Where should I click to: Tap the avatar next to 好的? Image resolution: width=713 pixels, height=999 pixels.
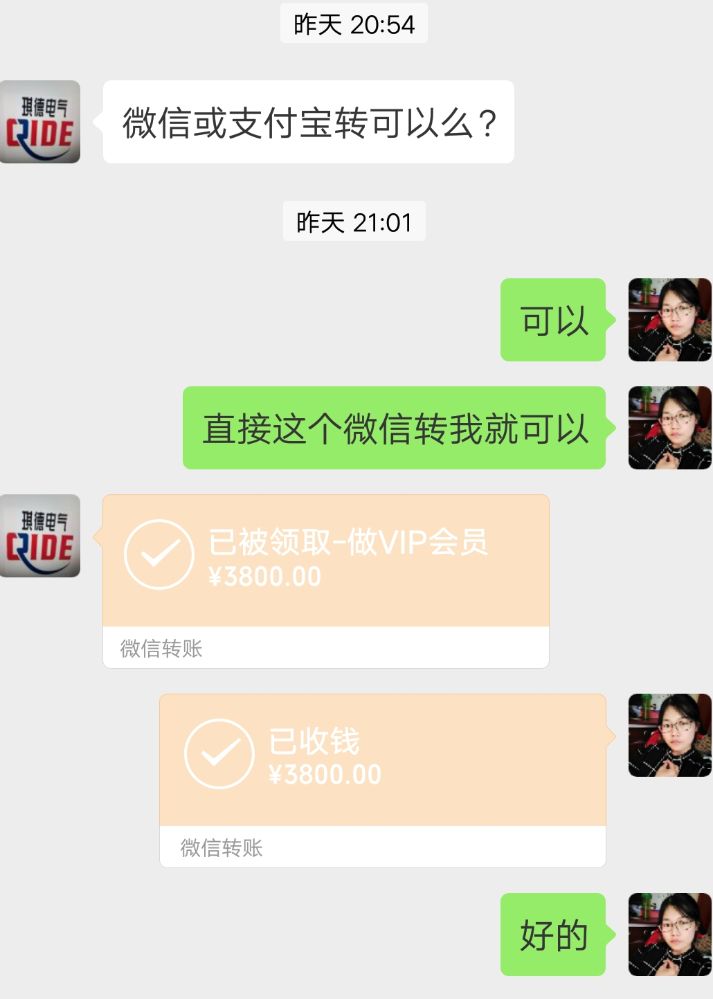pos(669,935)
